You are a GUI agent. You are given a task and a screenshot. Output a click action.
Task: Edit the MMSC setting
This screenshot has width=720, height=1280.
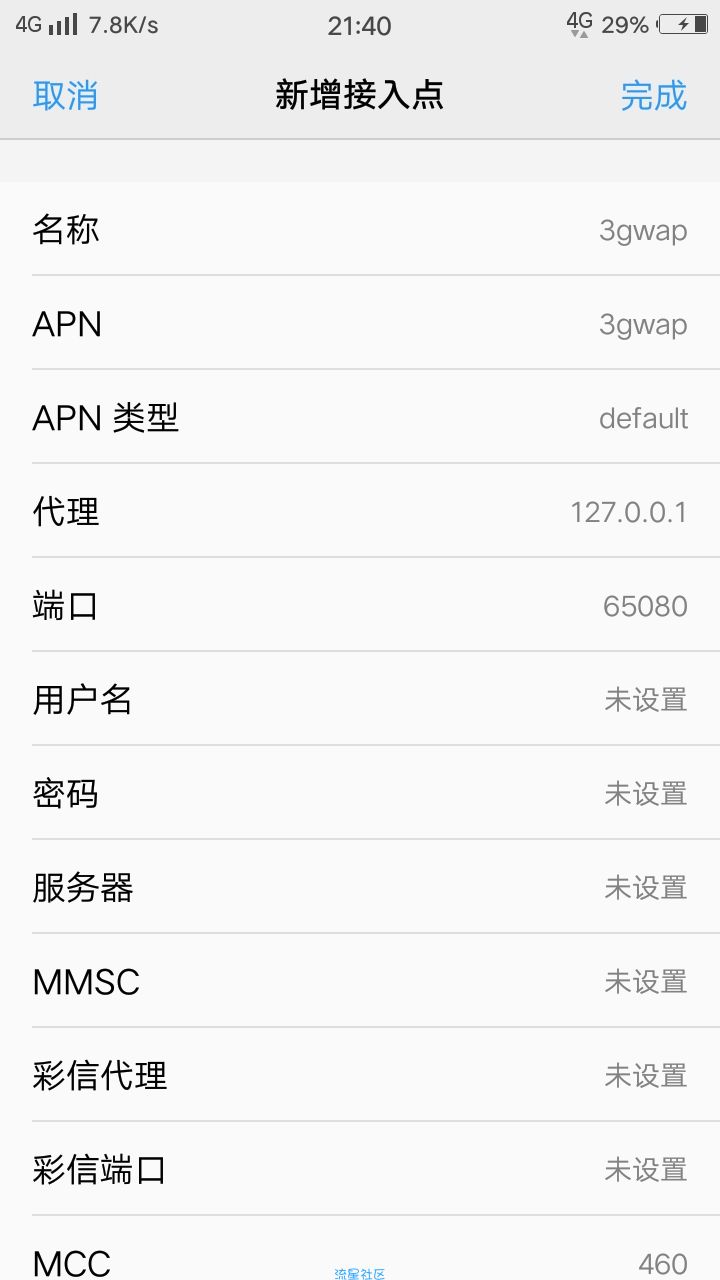360,981
